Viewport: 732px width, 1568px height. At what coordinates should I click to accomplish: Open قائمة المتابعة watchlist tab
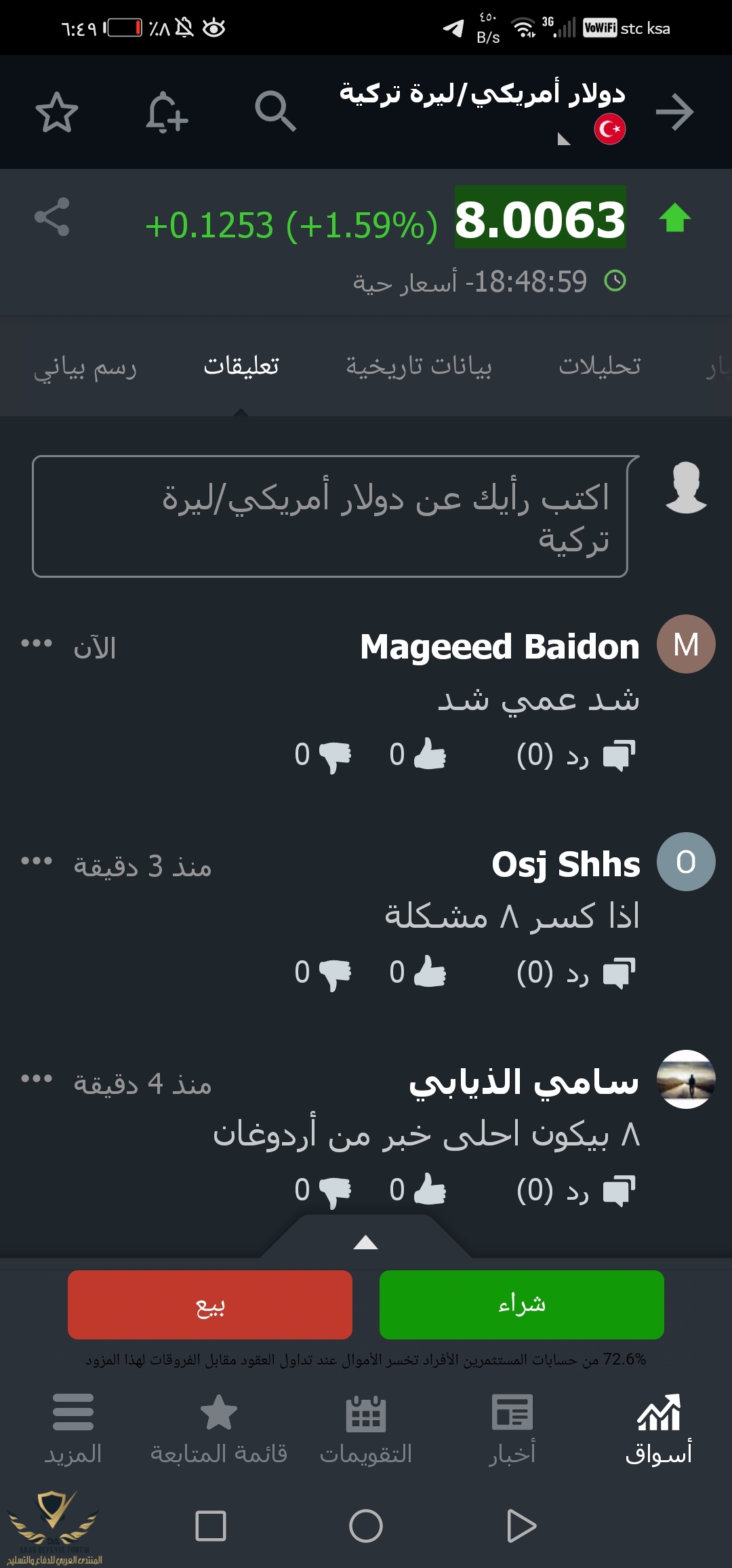coord(219,1428)
